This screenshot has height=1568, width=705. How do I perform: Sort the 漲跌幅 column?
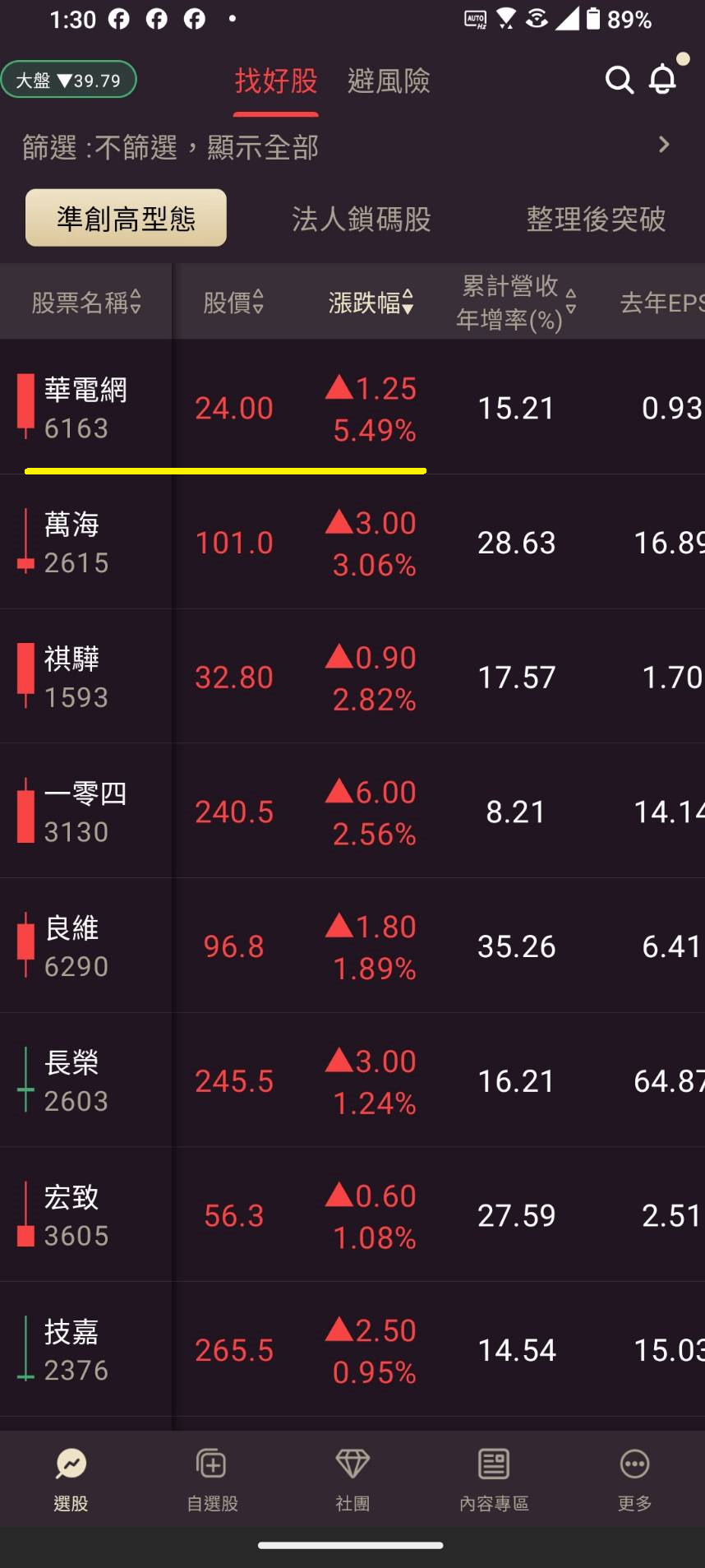click(370, 301)
